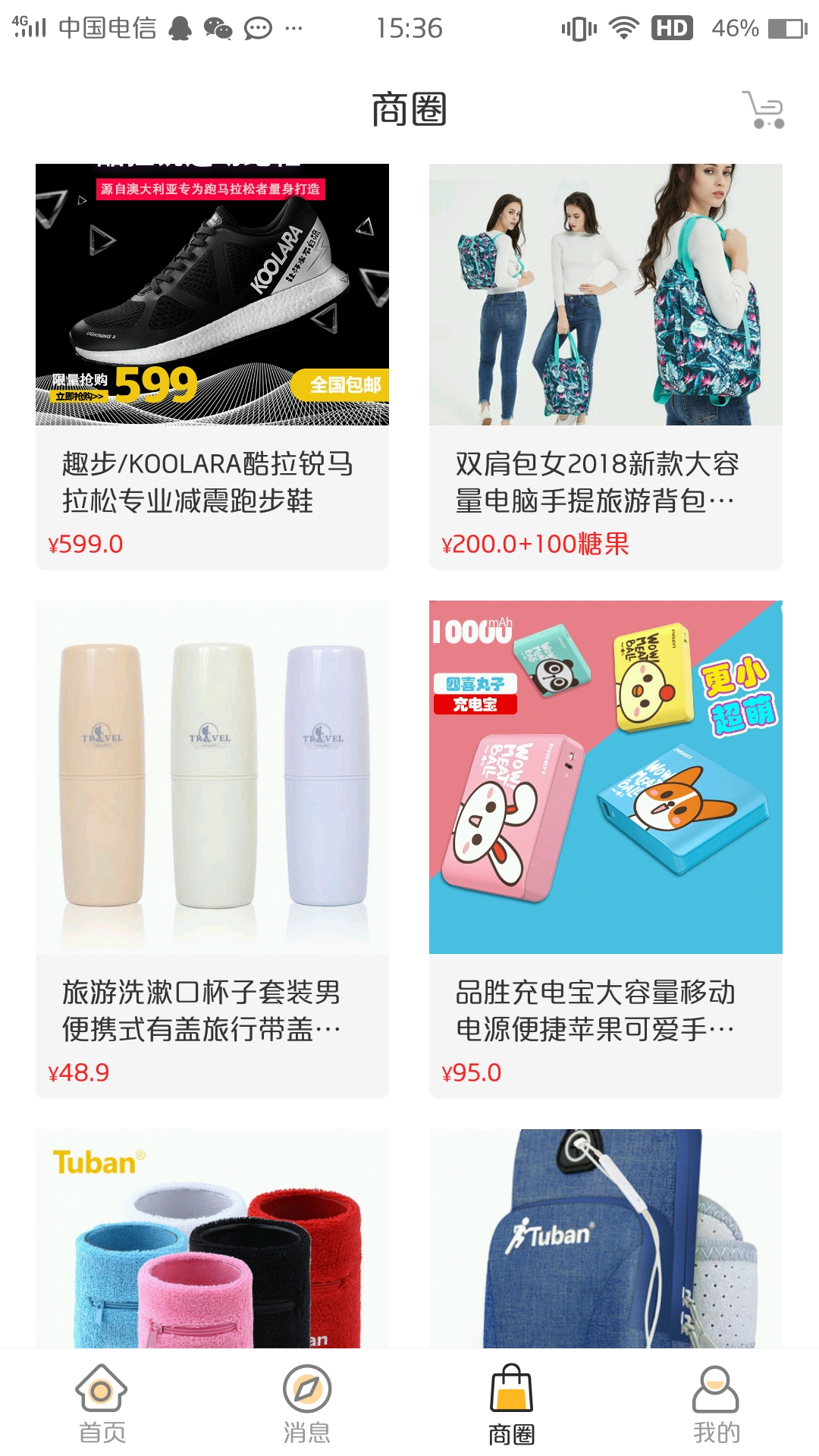Viewport: 819px width, 1456px height.
Task: Tap the WeChat icon in the status bar
Action: click(218, 29)
